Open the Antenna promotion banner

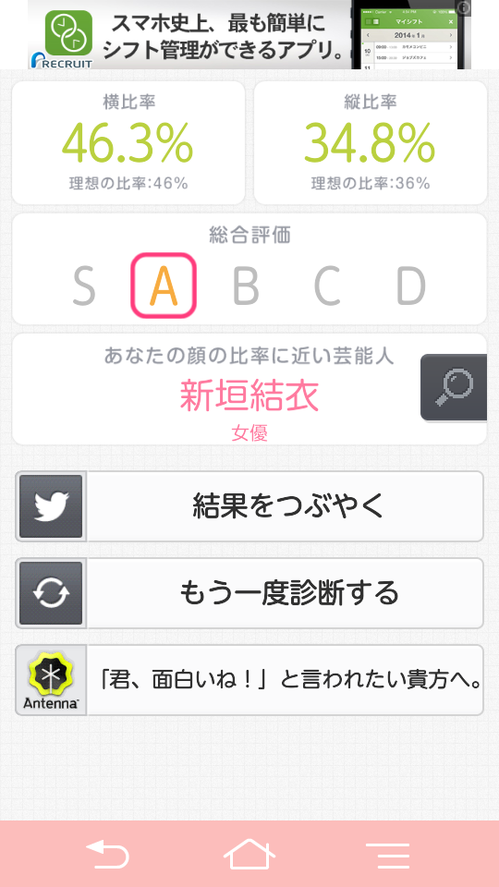coord(250,680)
